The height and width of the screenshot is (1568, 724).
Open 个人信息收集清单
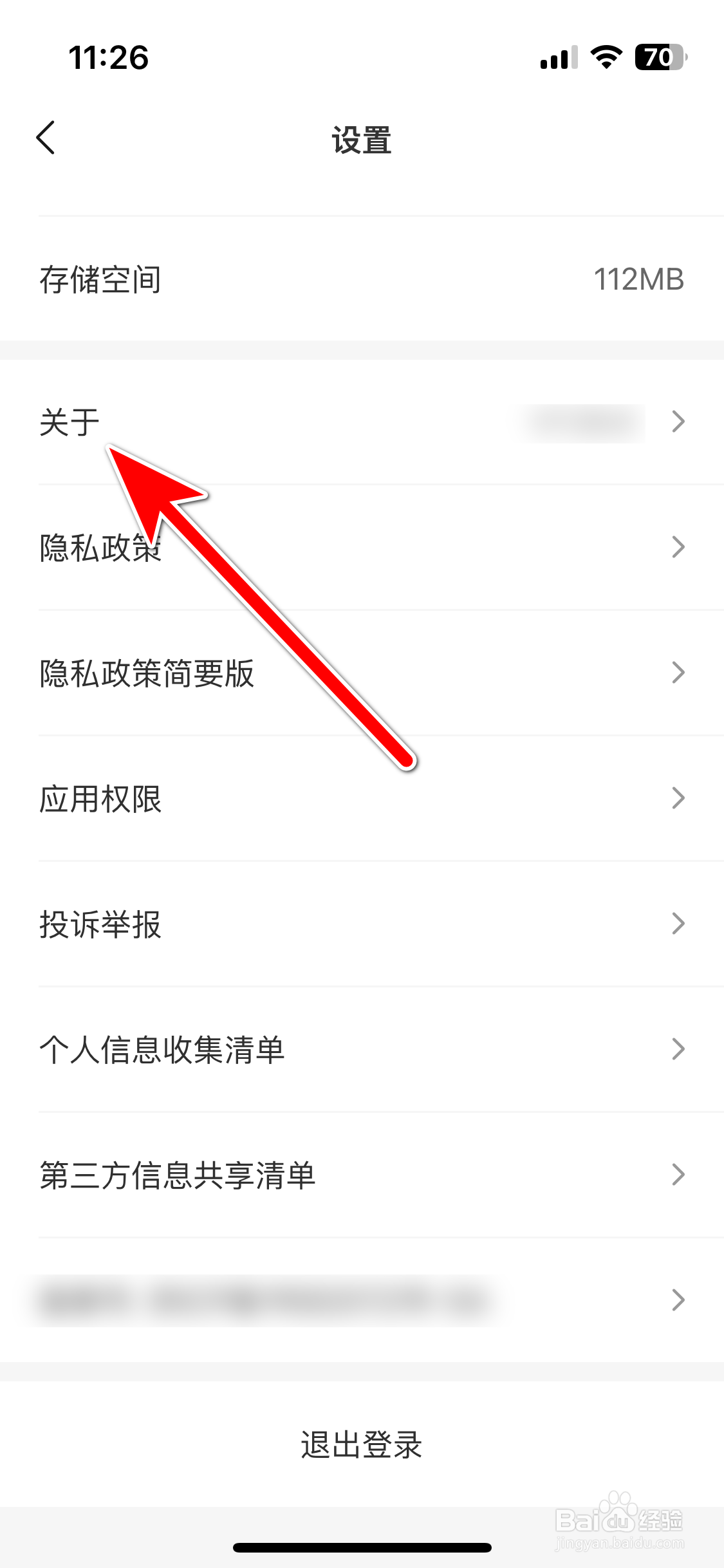163,1049
